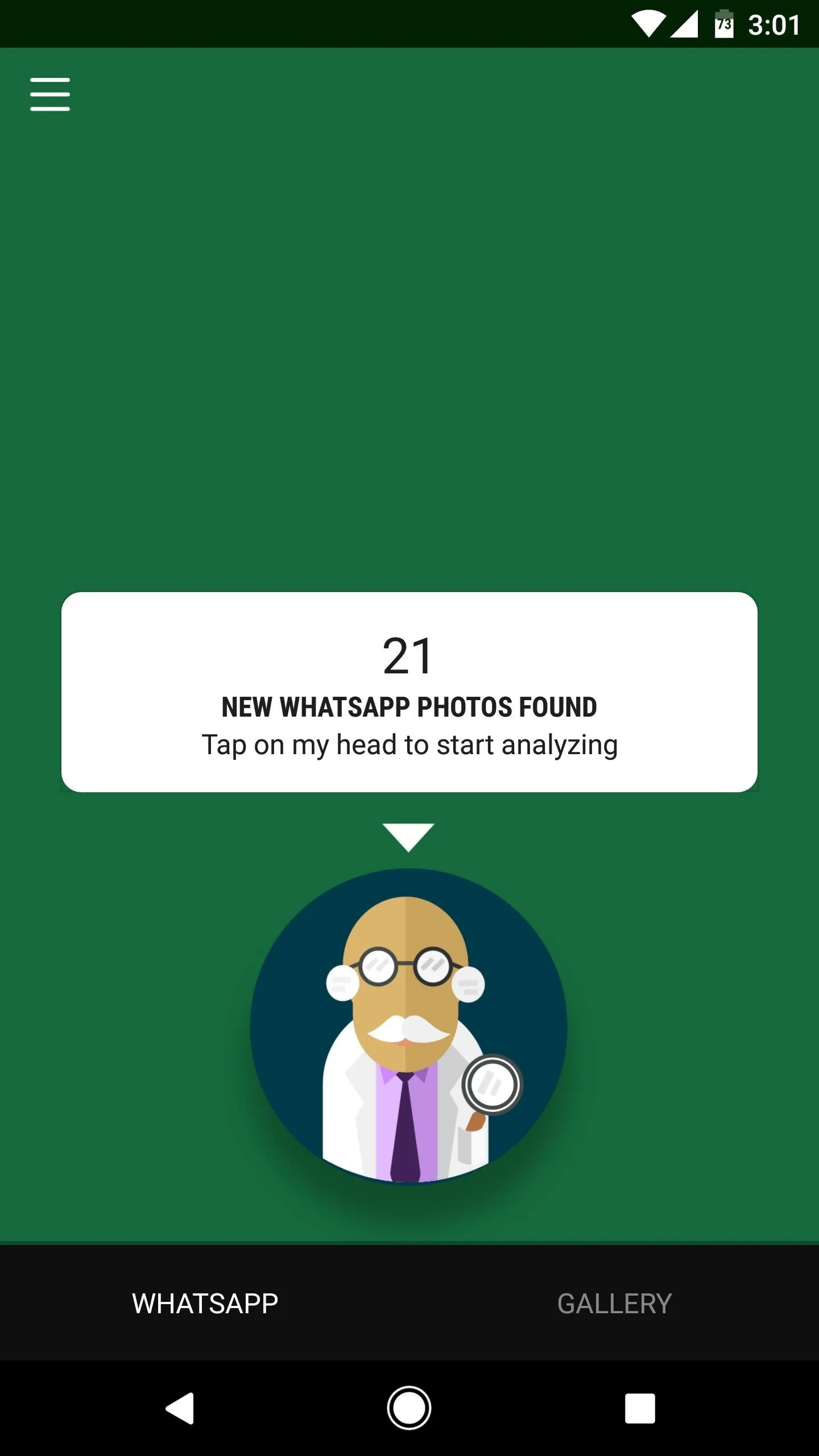The height and width of the screenshot is (1456, 819).
Task: Go back using the system back button
Action: click(x=180, y=1408)
